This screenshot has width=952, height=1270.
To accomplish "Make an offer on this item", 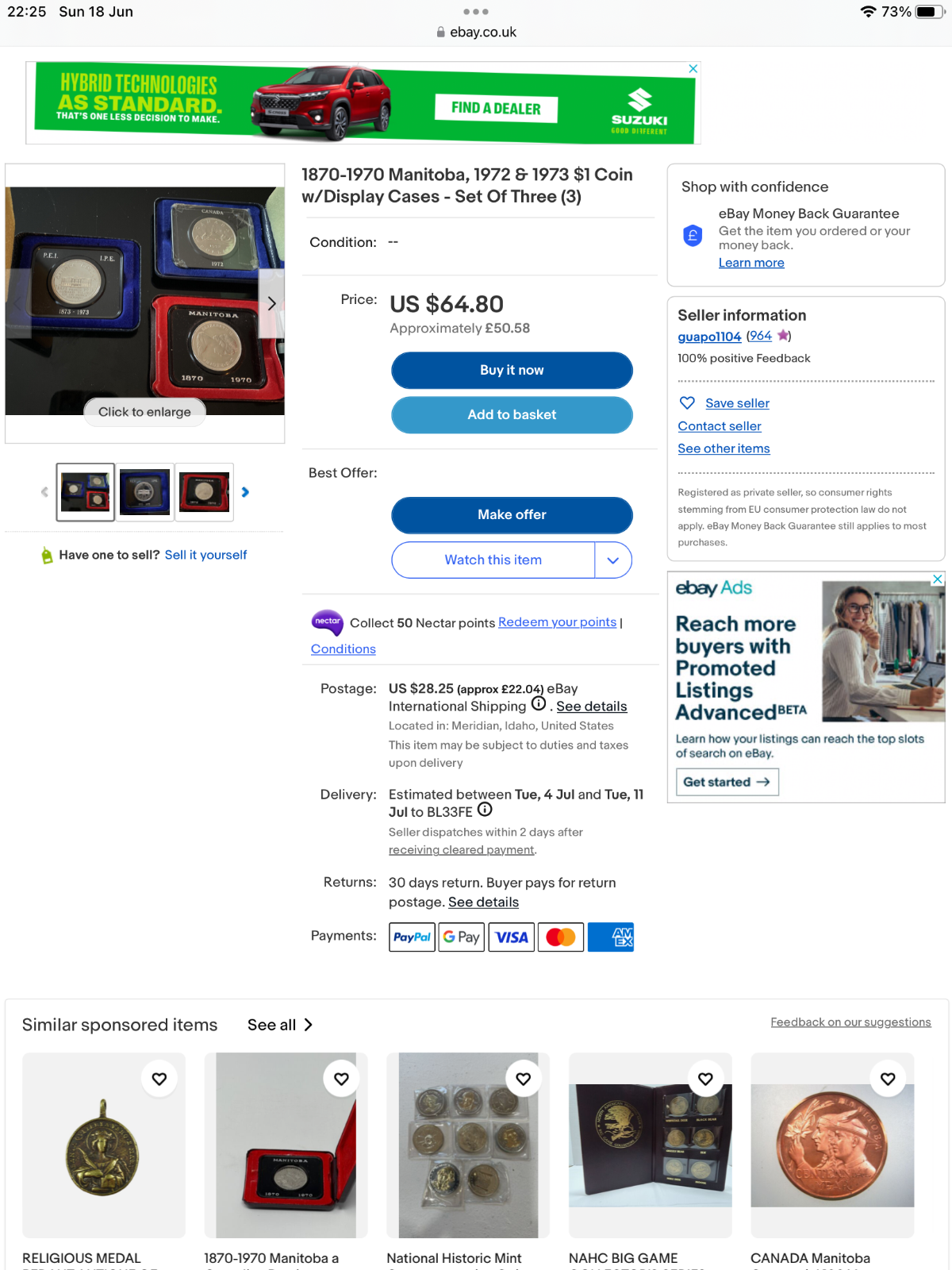I will (x=512, y=515).
